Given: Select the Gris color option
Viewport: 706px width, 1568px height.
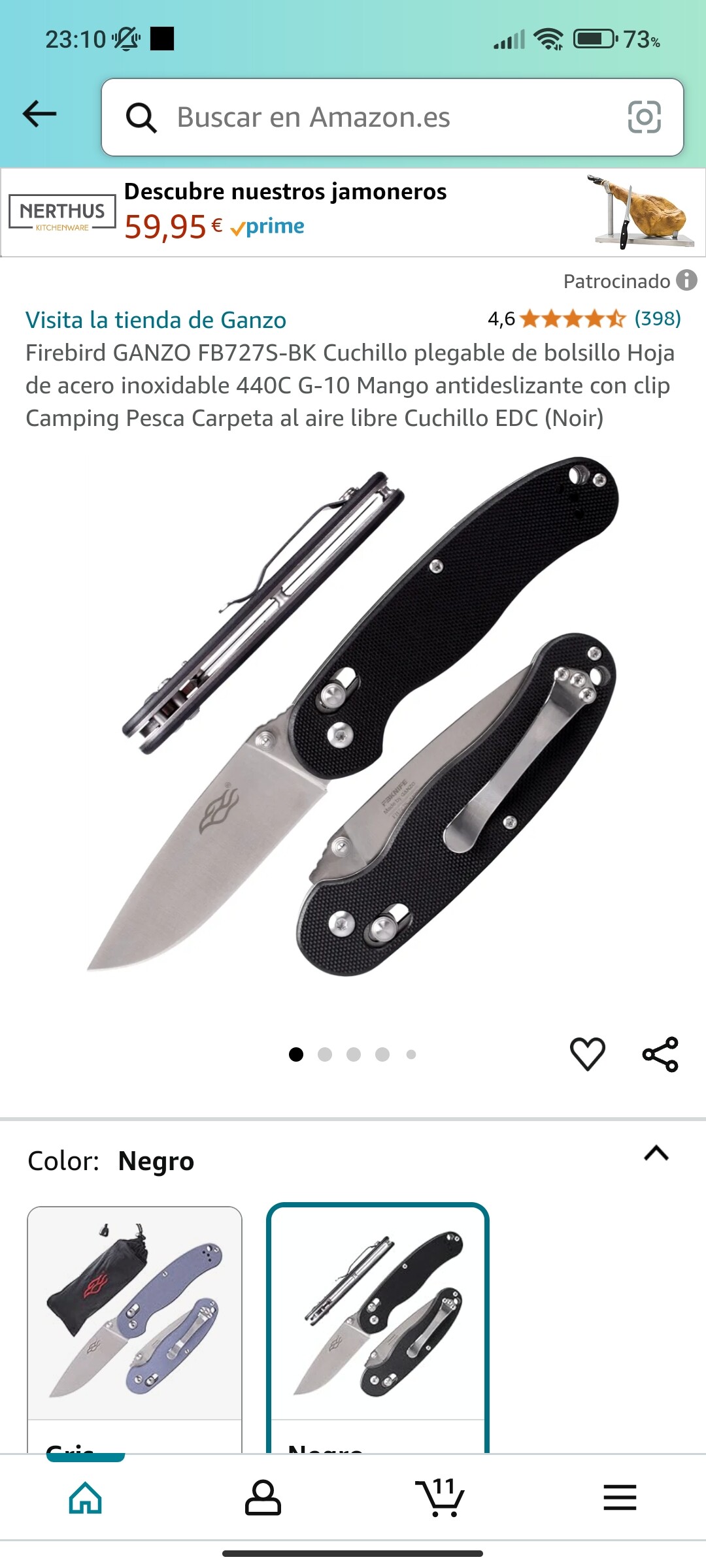Looking at the screenshot, I should [135, 1330].
